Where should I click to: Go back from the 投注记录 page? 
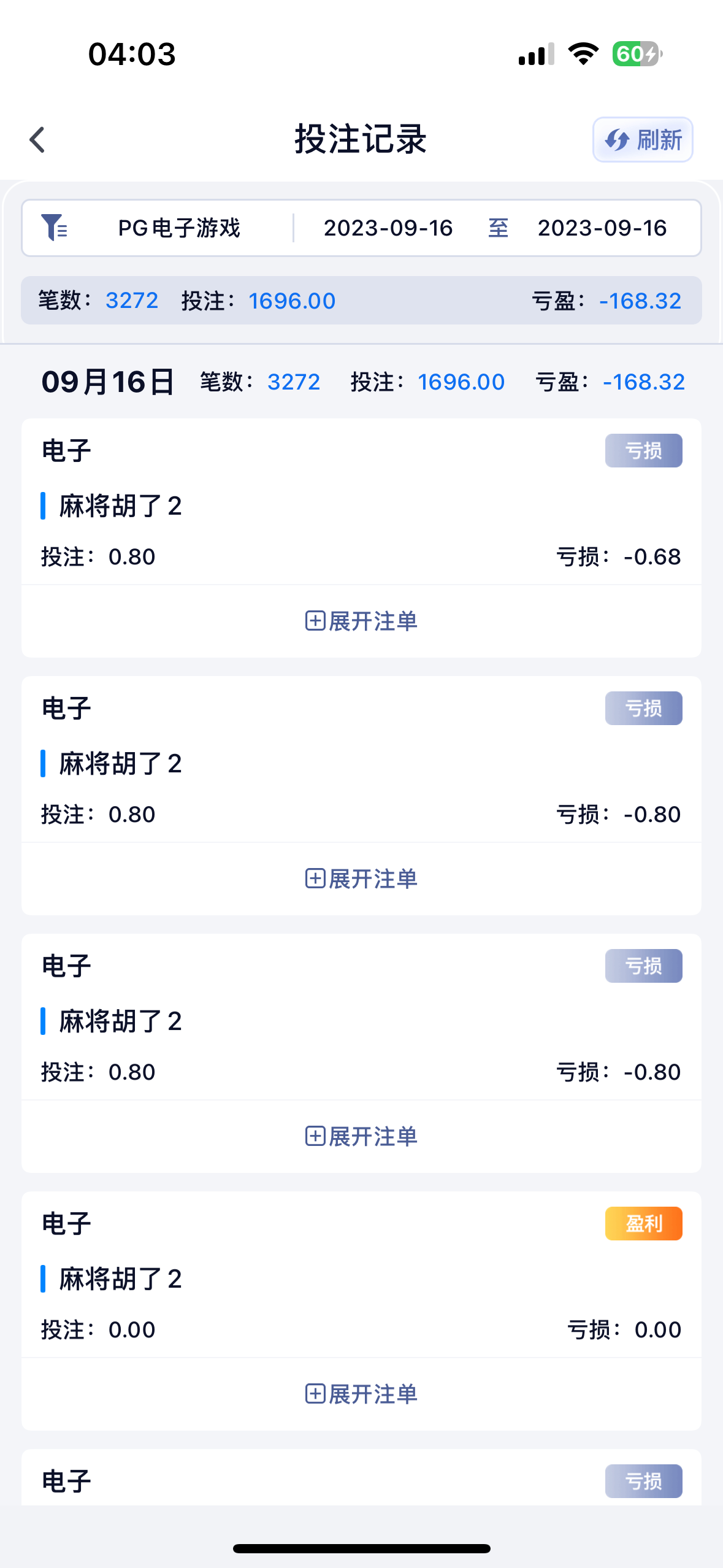(x=37, y=140)
